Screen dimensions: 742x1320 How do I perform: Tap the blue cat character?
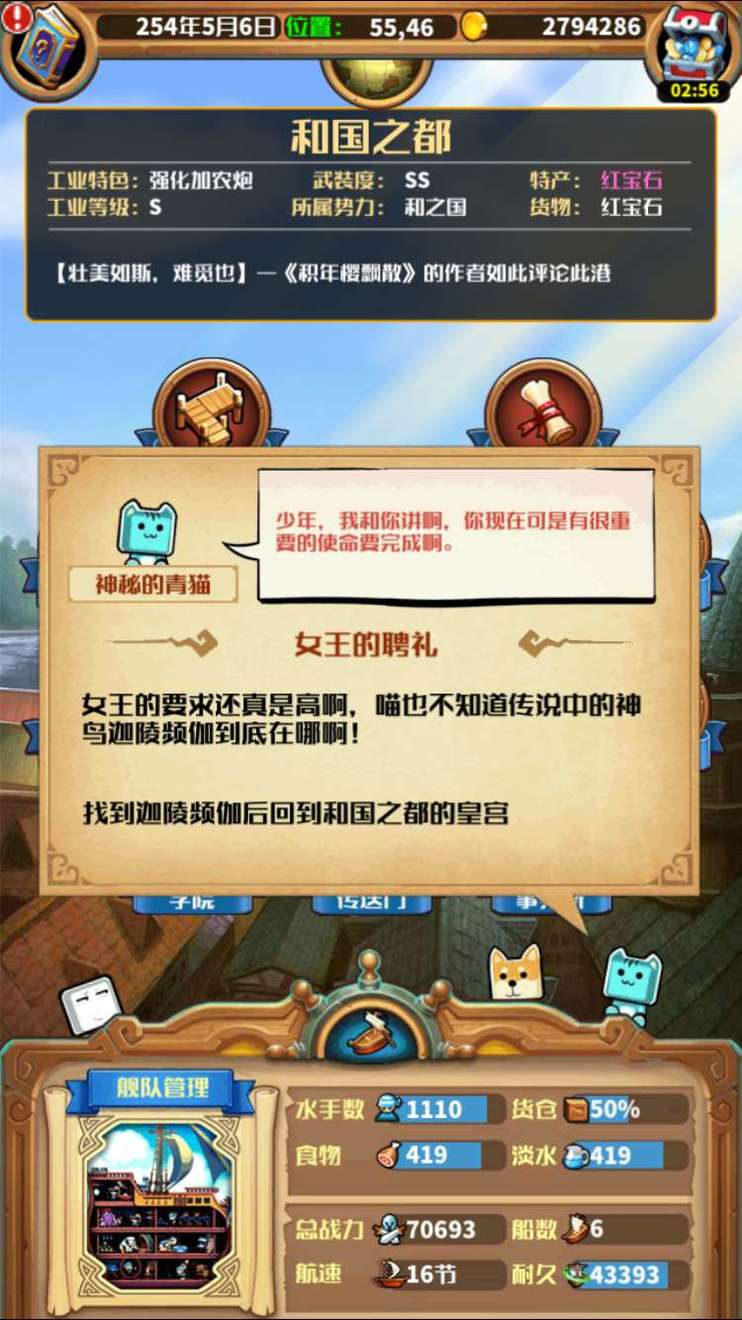click(x=632, y=985)
